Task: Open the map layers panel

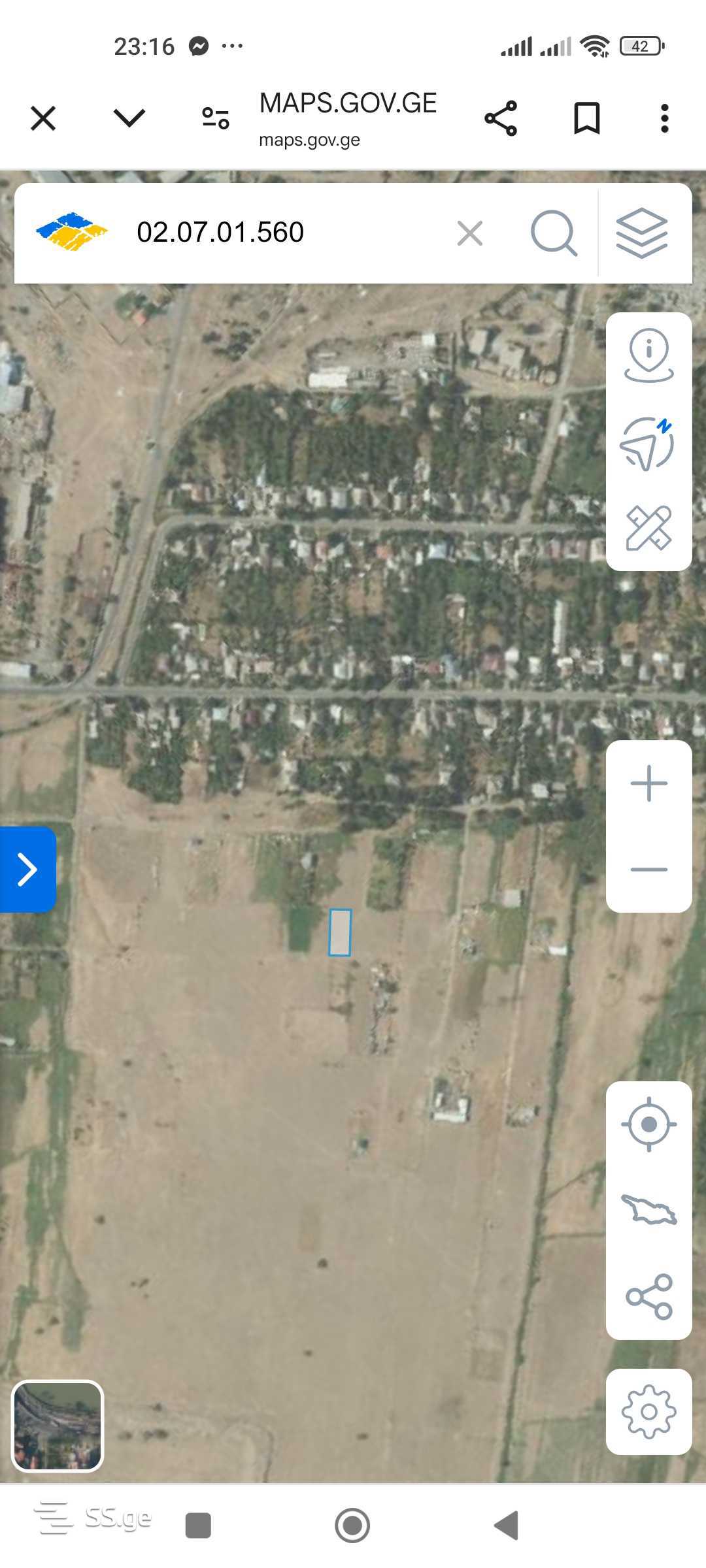Action: (x=642, y=233)
